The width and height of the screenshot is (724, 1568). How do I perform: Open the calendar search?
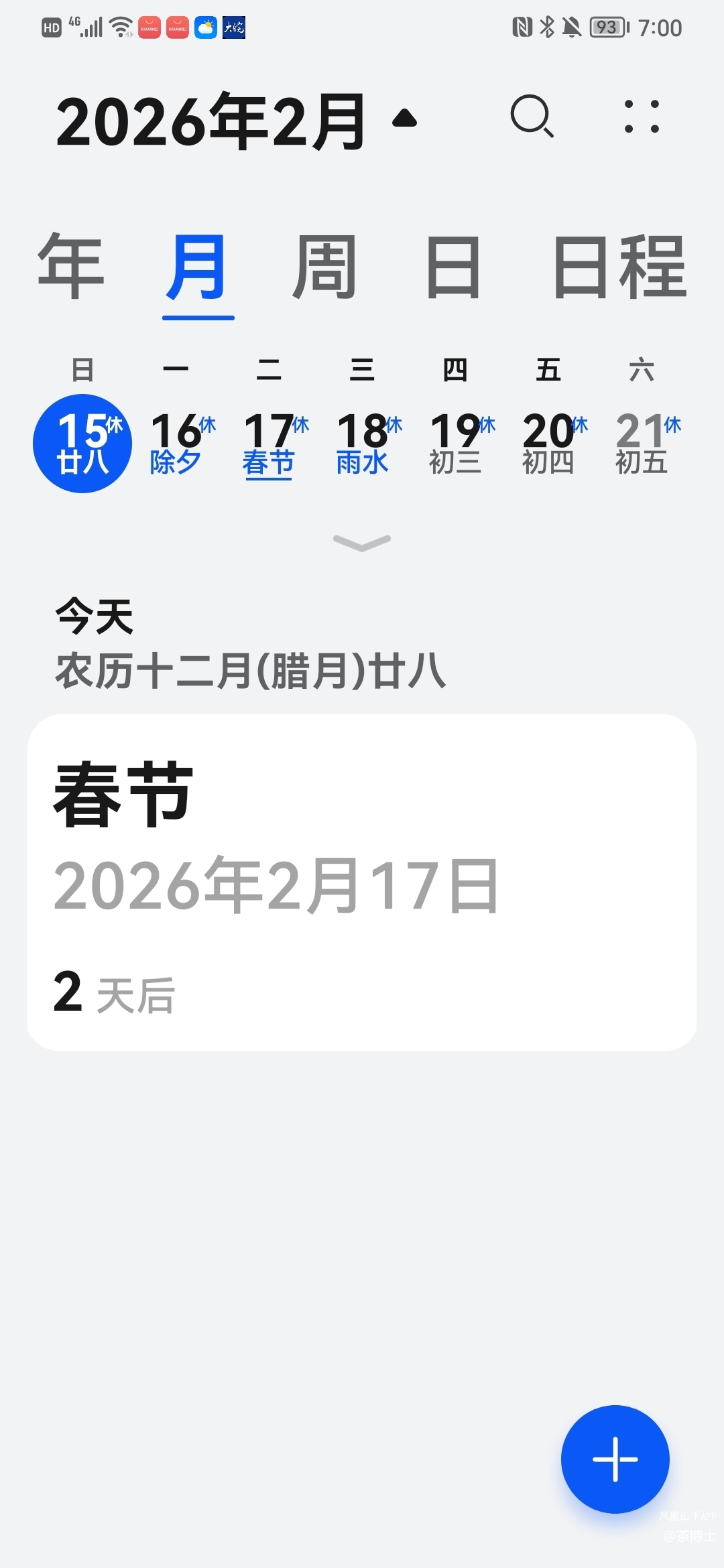[x=532, y=117]
